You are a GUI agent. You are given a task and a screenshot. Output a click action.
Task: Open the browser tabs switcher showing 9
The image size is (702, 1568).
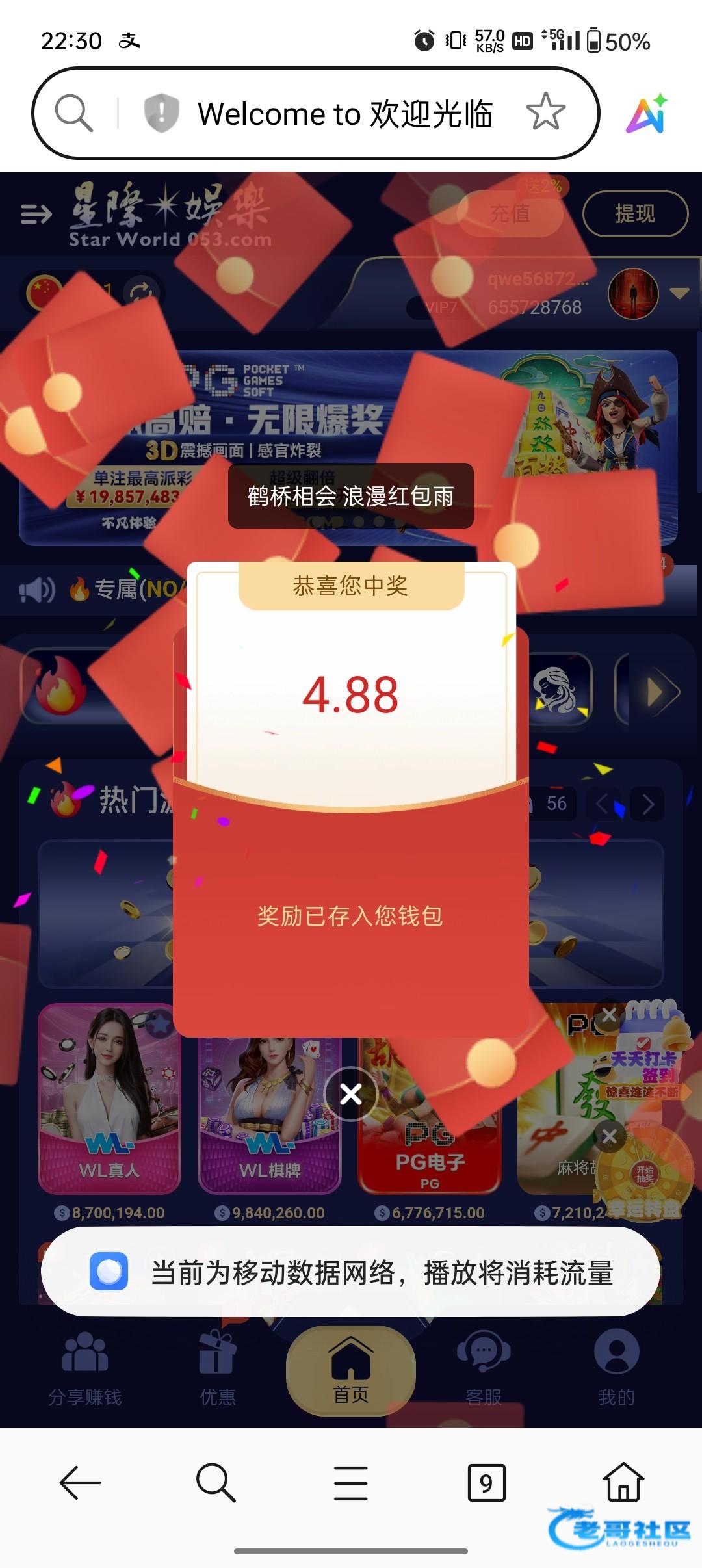pyautogui.click(x=486, y=1483)
